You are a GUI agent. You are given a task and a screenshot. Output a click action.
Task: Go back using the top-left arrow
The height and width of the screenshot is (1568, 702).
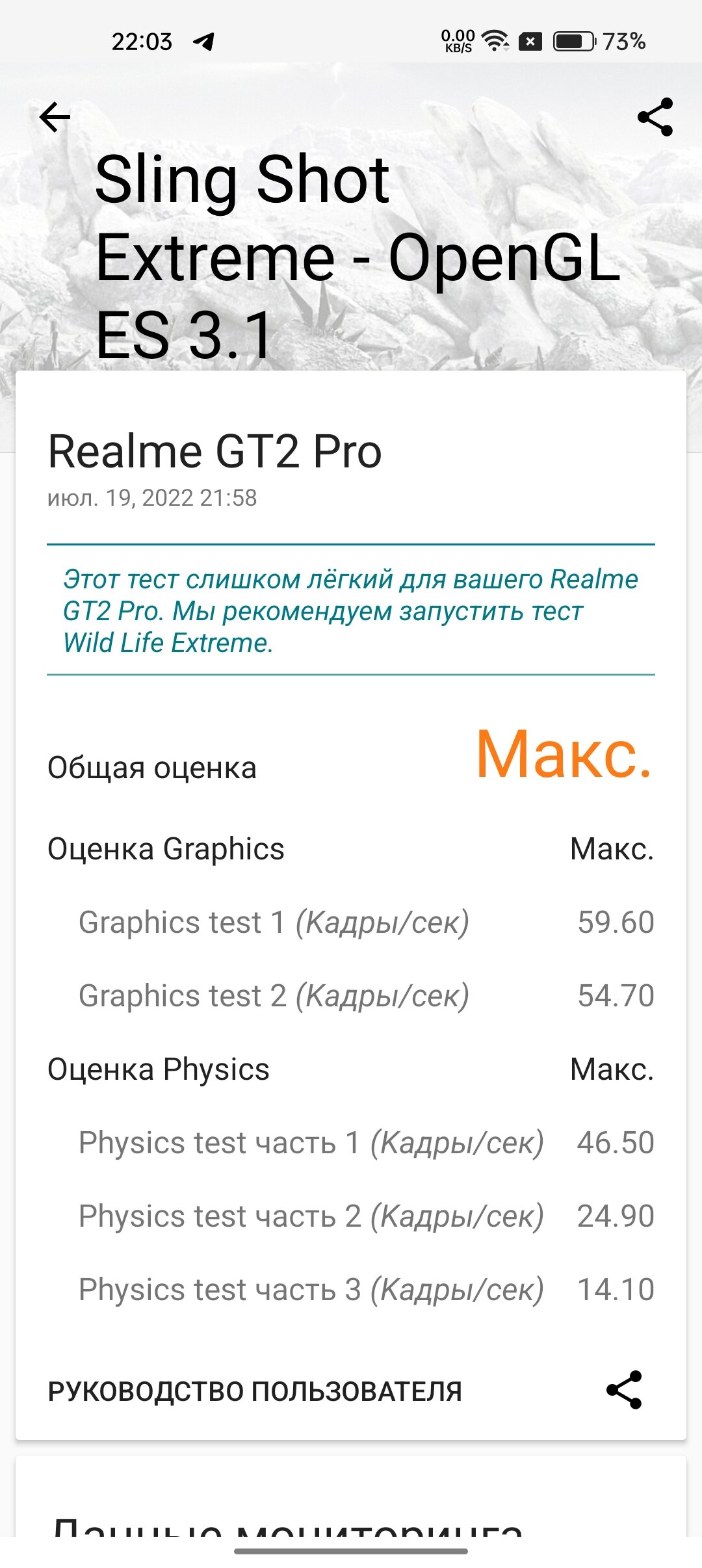55,117
